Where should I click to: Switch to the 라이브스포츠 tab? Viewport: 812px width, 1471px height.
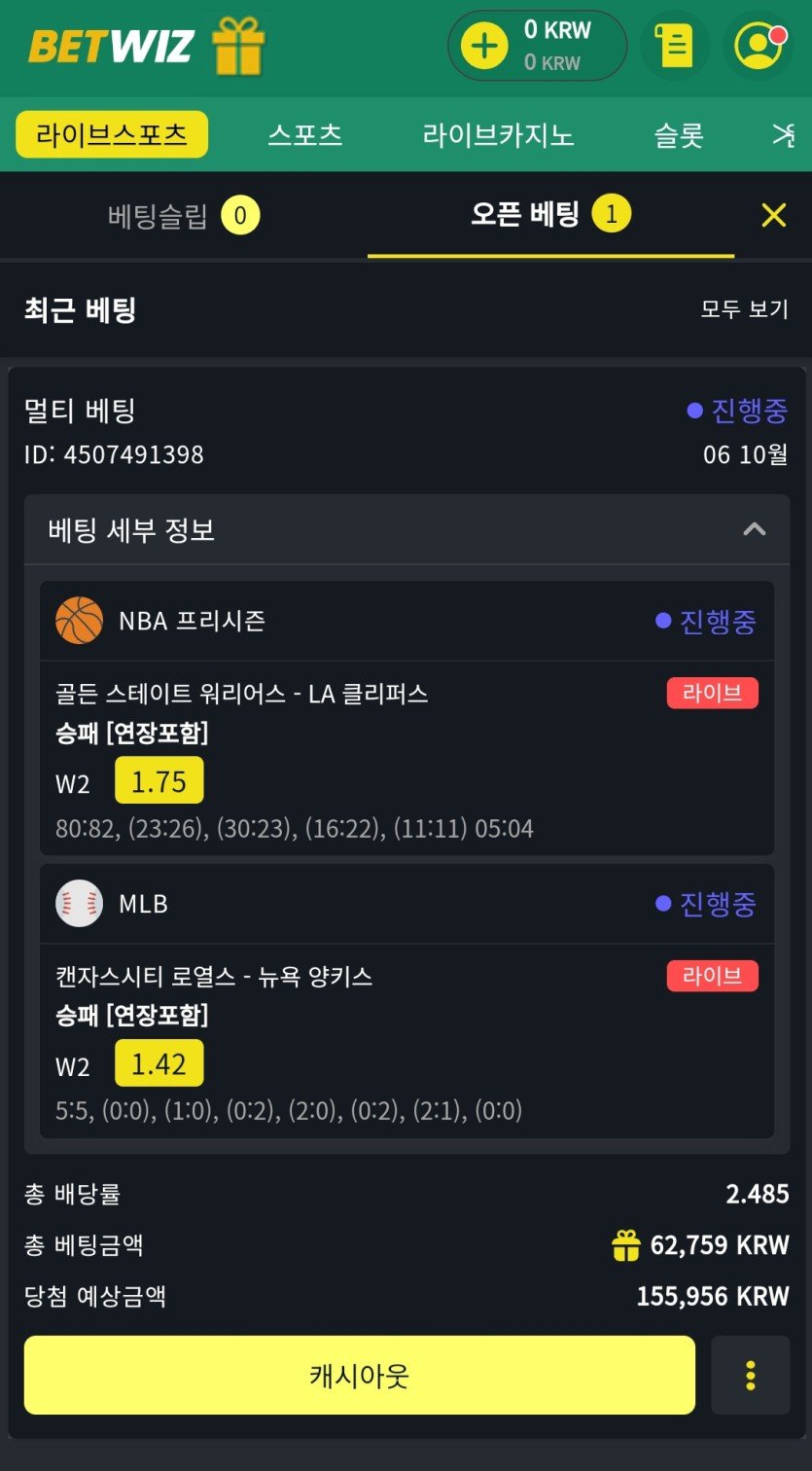[x=112, y=134]
